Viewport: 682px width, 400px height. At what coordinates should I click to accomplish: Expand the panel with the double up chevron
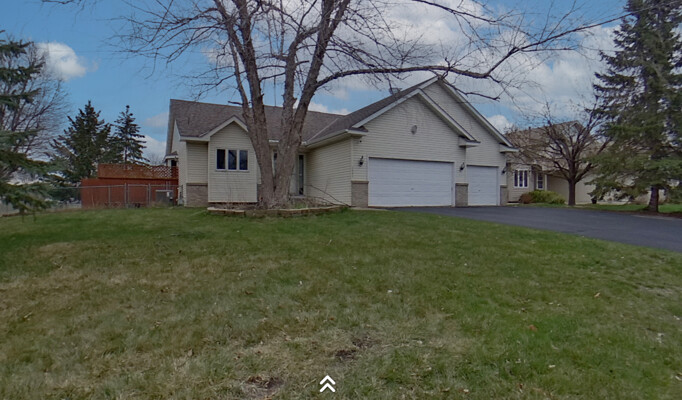pos(327,383)
